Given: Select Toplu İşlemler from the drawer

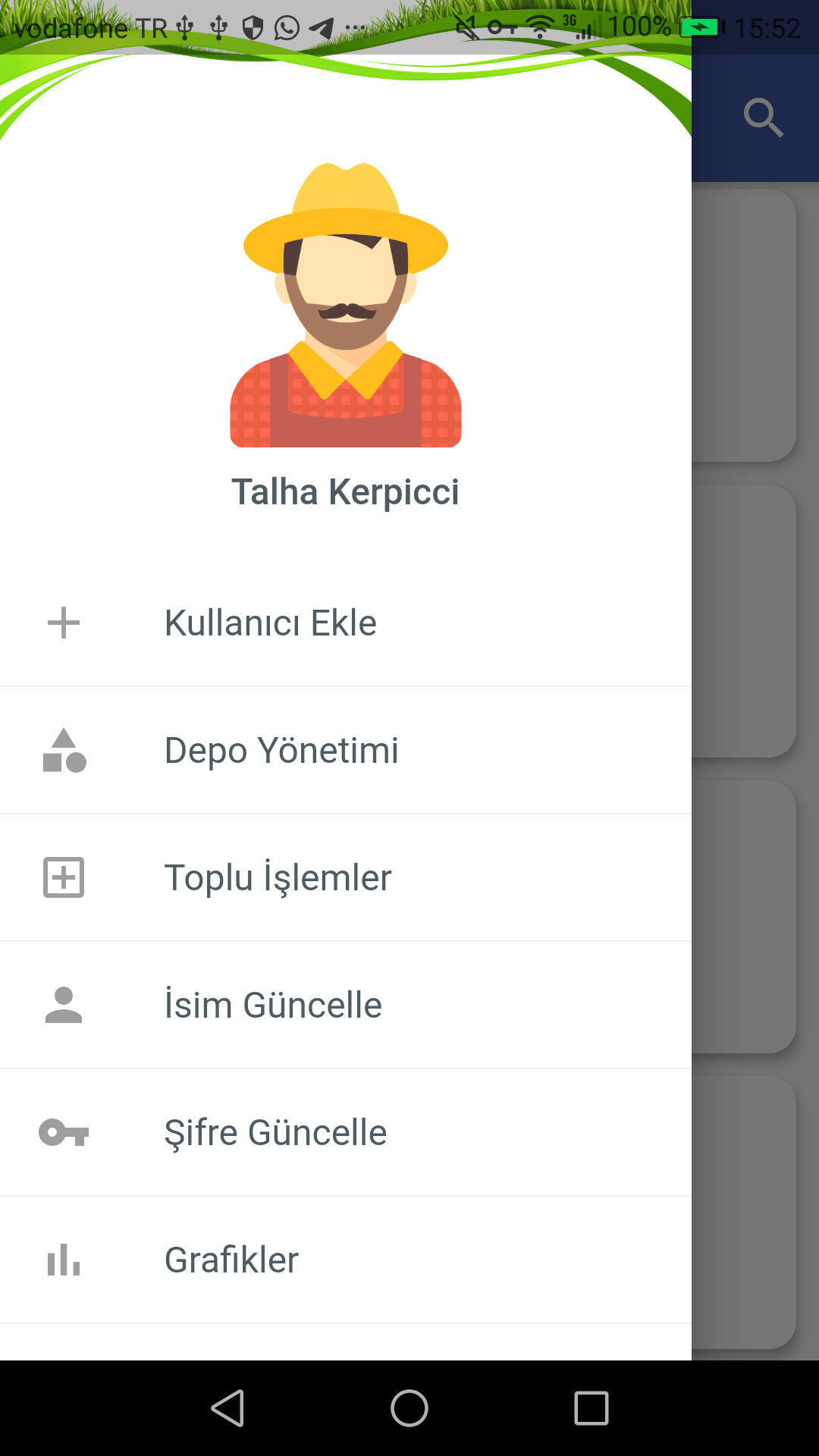Looking at the screenshot, I should [278, 878].
